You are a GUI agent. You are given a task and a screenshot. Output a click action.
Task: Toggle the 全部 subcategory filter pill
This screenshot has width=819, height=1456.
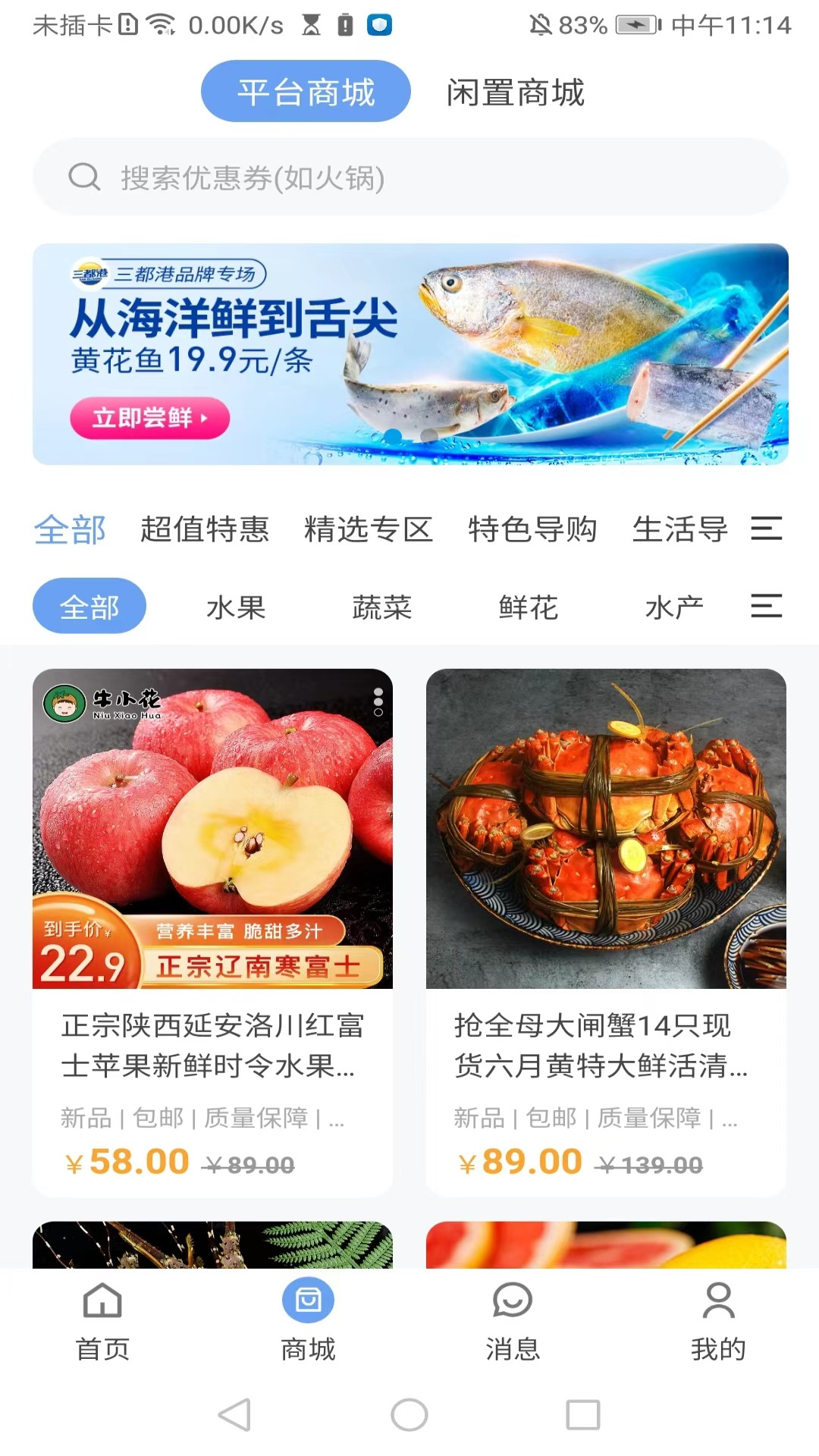89,605
